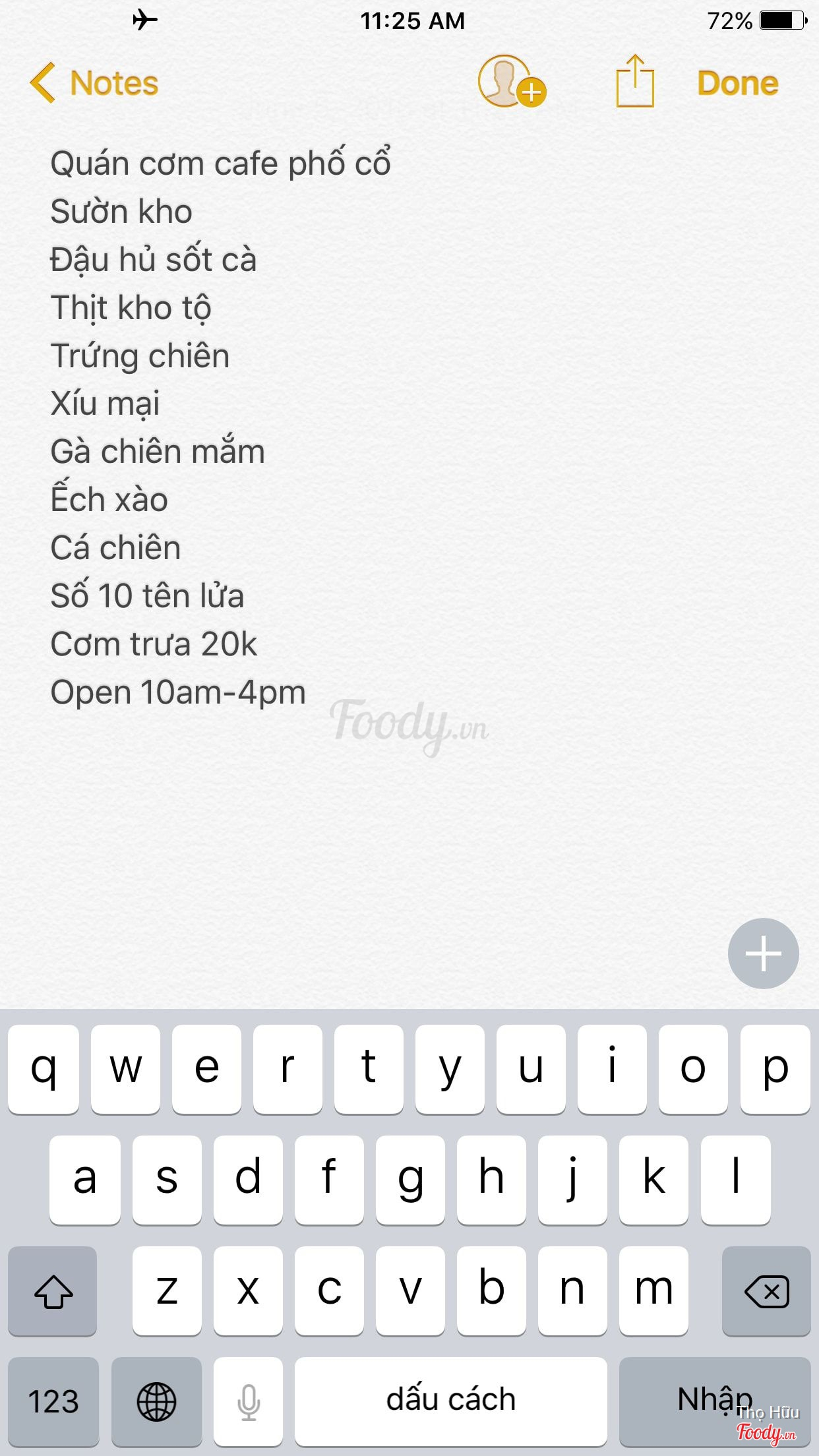Image resolution: width=819 pixels, height=1456 pixels.
Task: Tap the backspace key
Action: point(766,1290)
